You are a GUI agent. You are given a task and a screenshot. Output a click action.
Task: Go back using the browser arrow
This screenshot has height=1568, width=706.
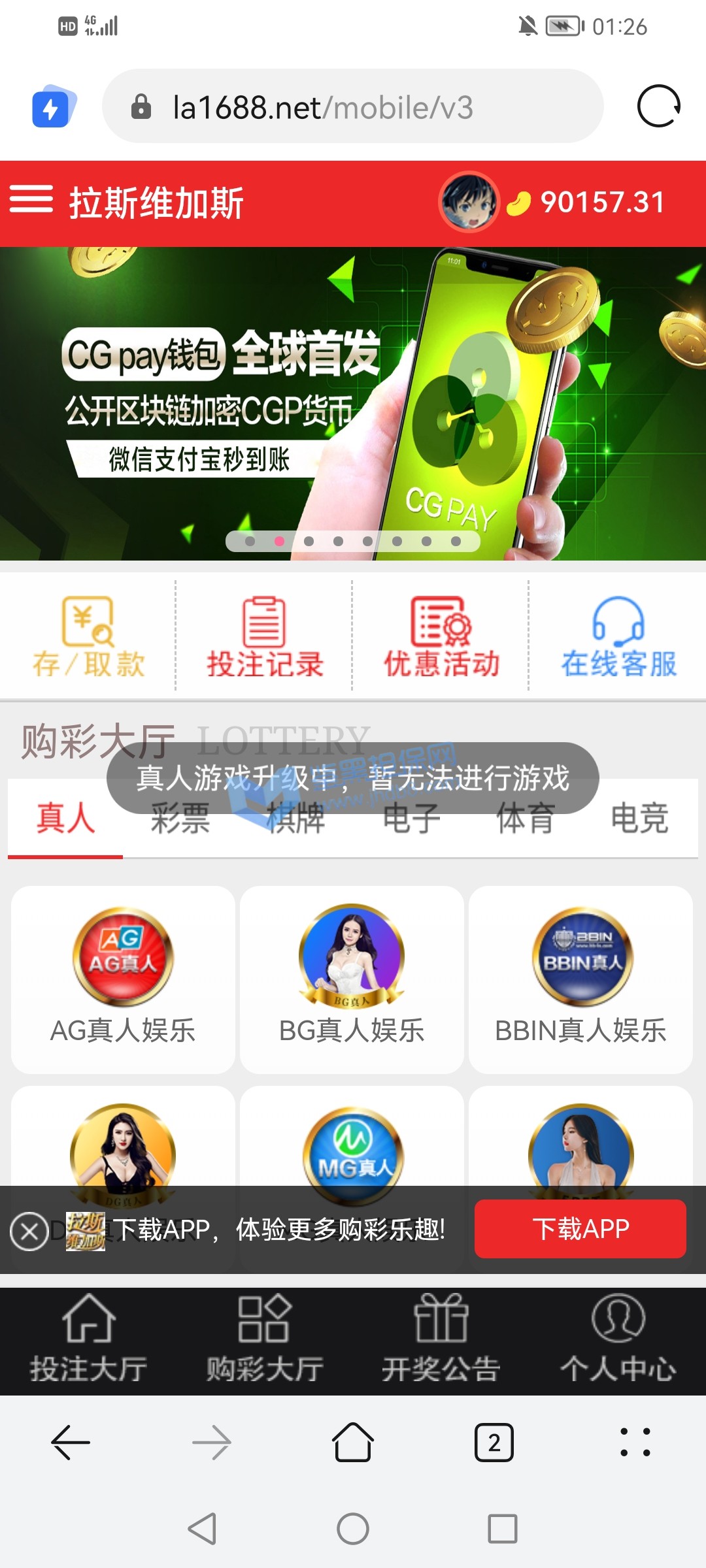(71, 1443)
